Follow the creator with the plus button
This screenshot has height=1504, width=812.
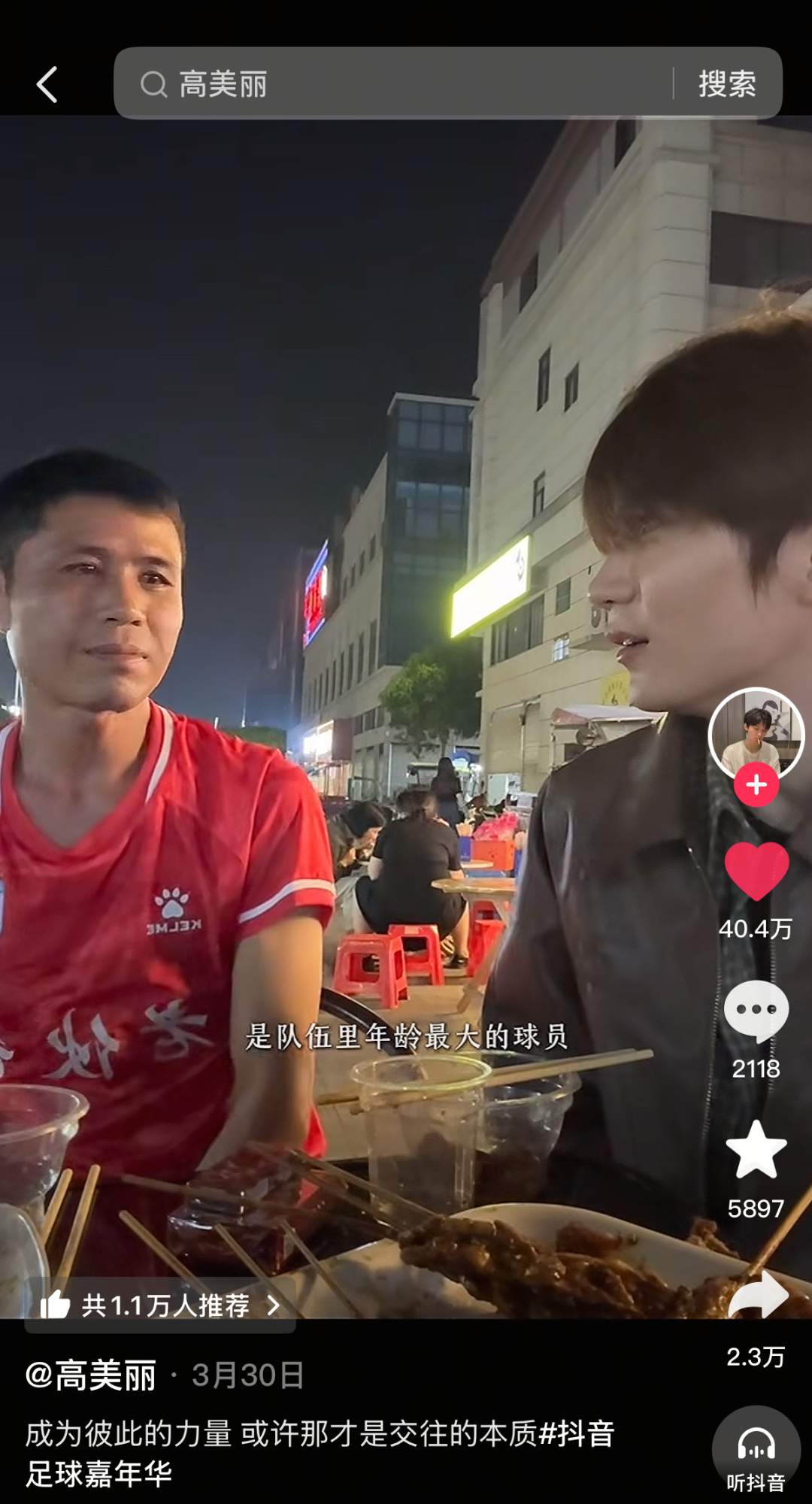[x=756, y=784]
